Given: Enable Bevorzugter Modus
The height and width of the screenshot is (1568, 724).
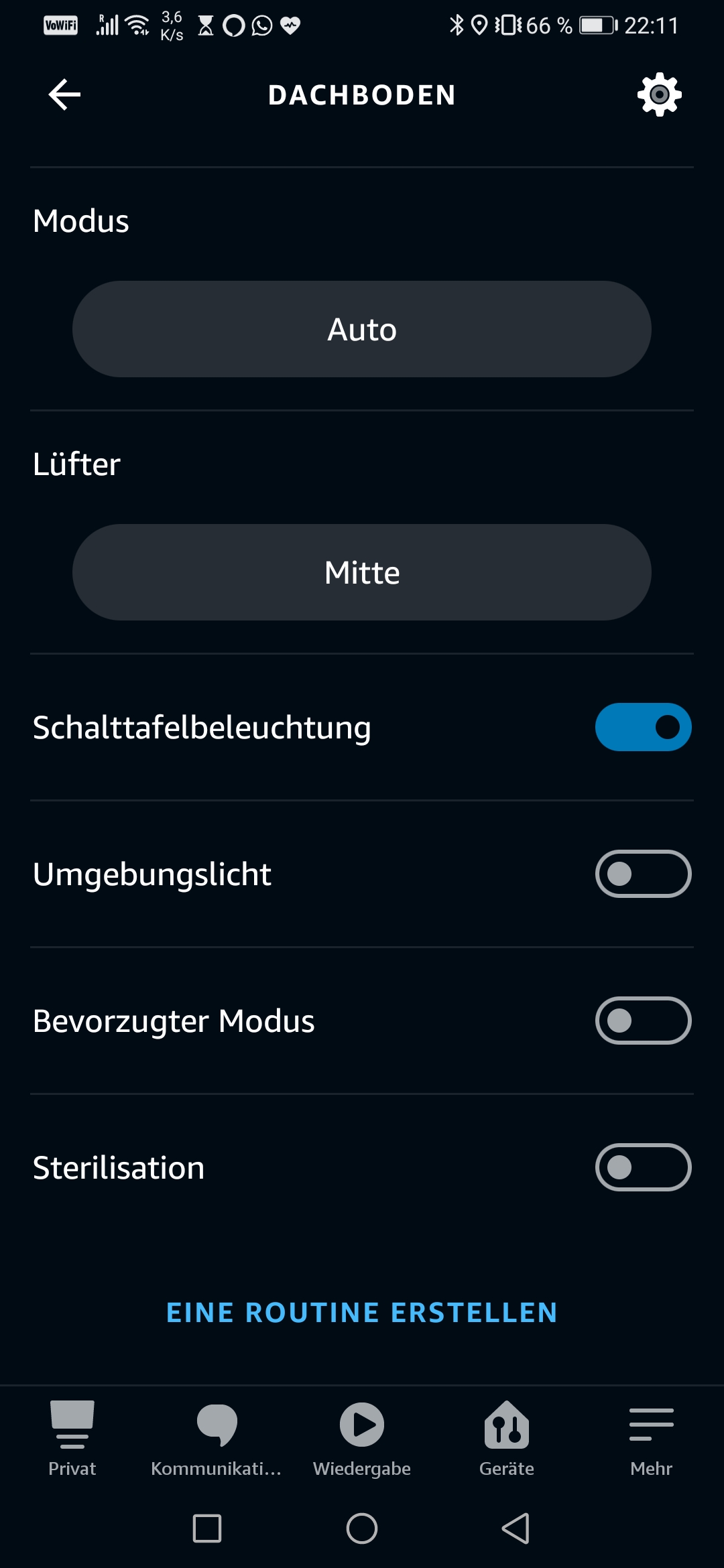Looking at the screenshot, I should click(x=643, y=1021).
